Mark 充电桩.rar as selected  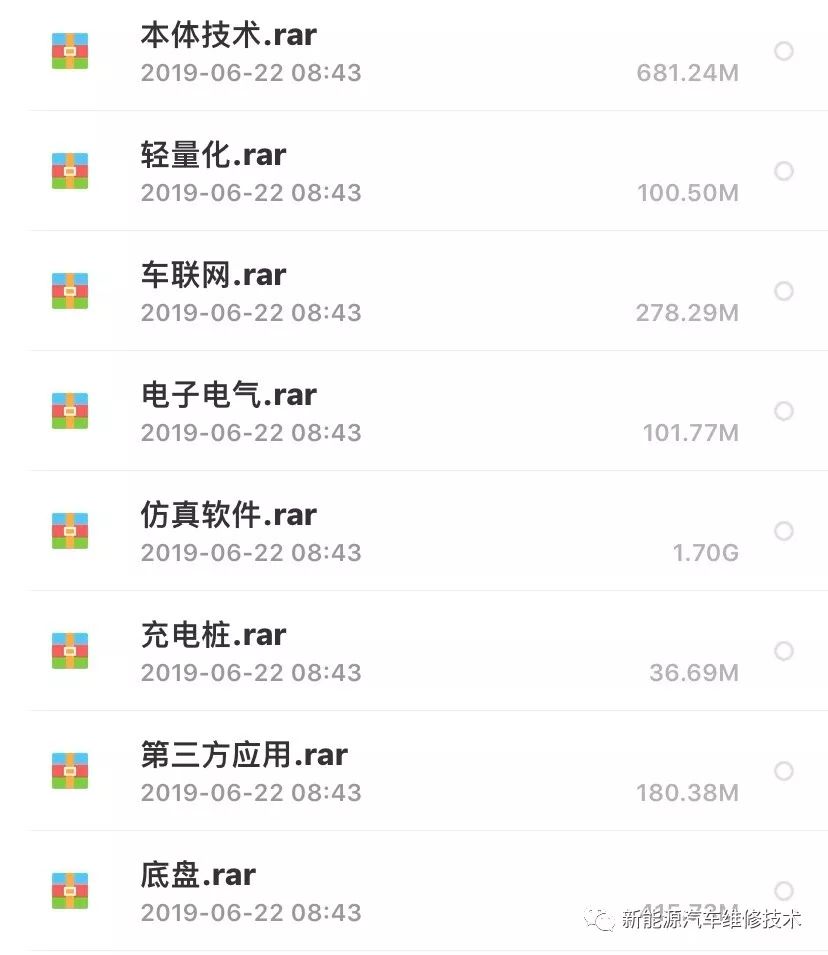tap(784, 651)
